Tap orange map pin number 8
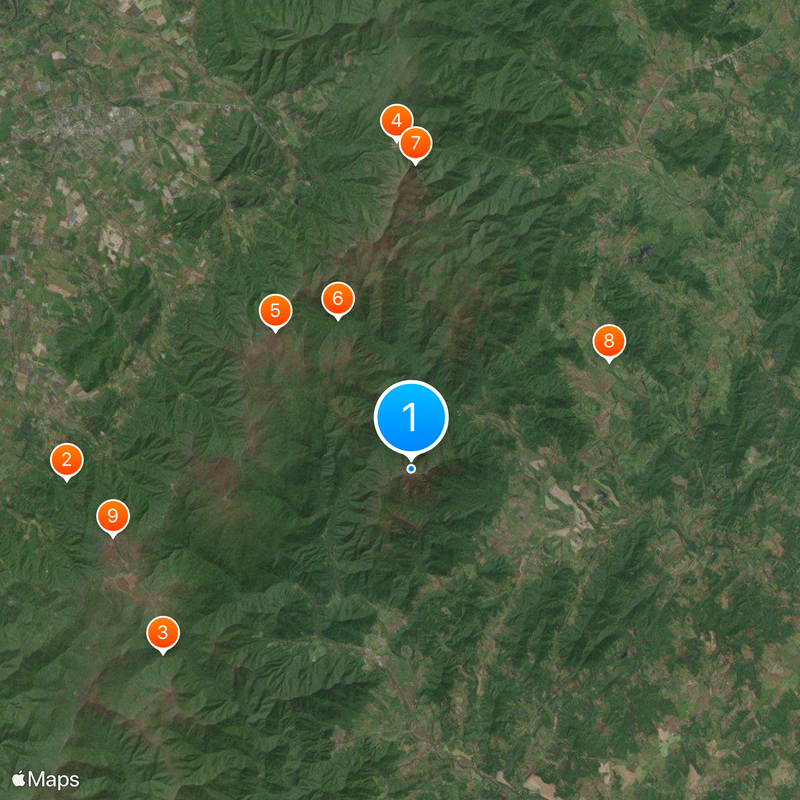The height and width of the screenshot is (800, 800). (608, 342)
